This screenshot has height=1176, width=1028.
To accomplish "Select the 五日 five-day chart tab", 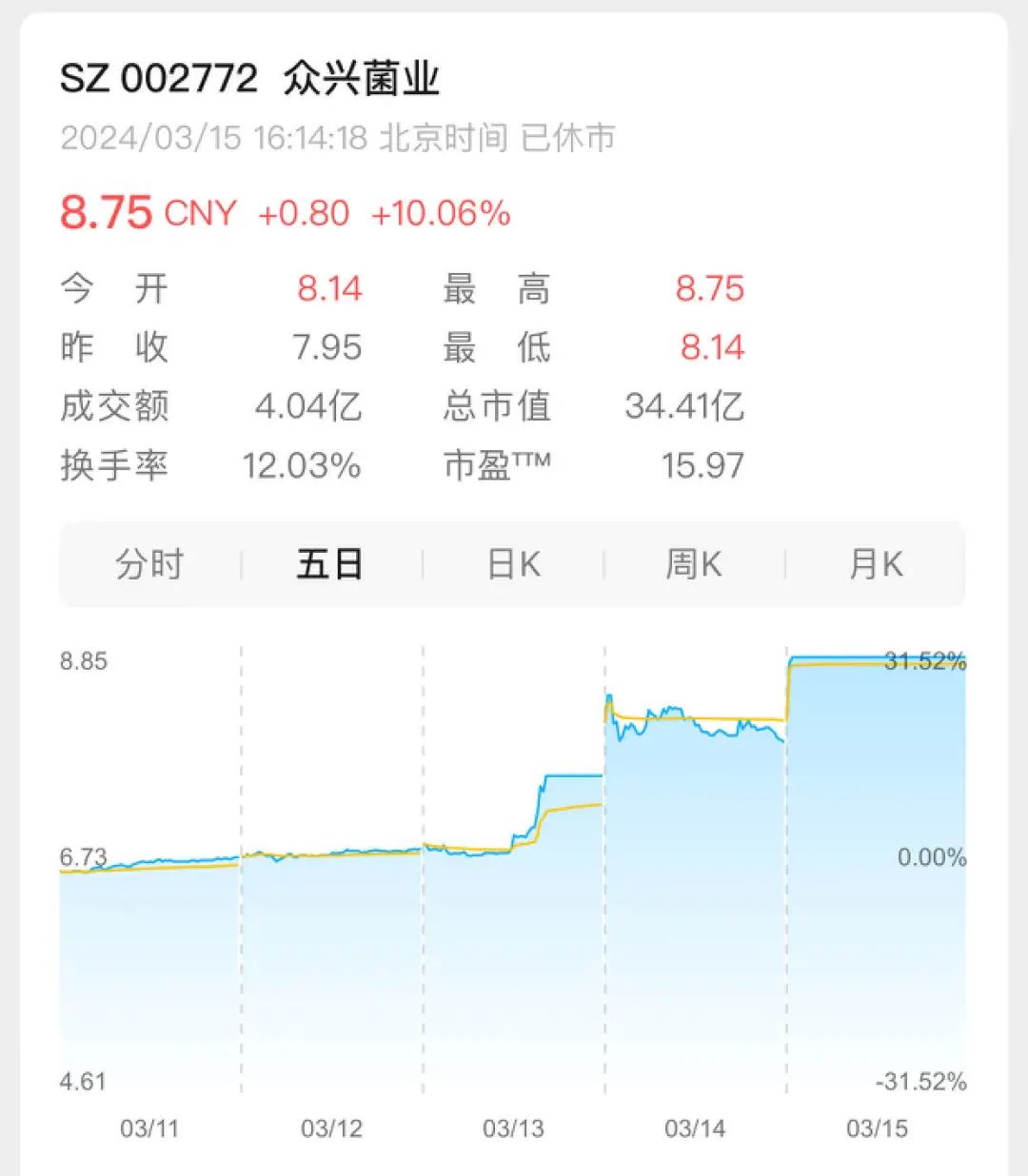I will click(x=330, y=564).
